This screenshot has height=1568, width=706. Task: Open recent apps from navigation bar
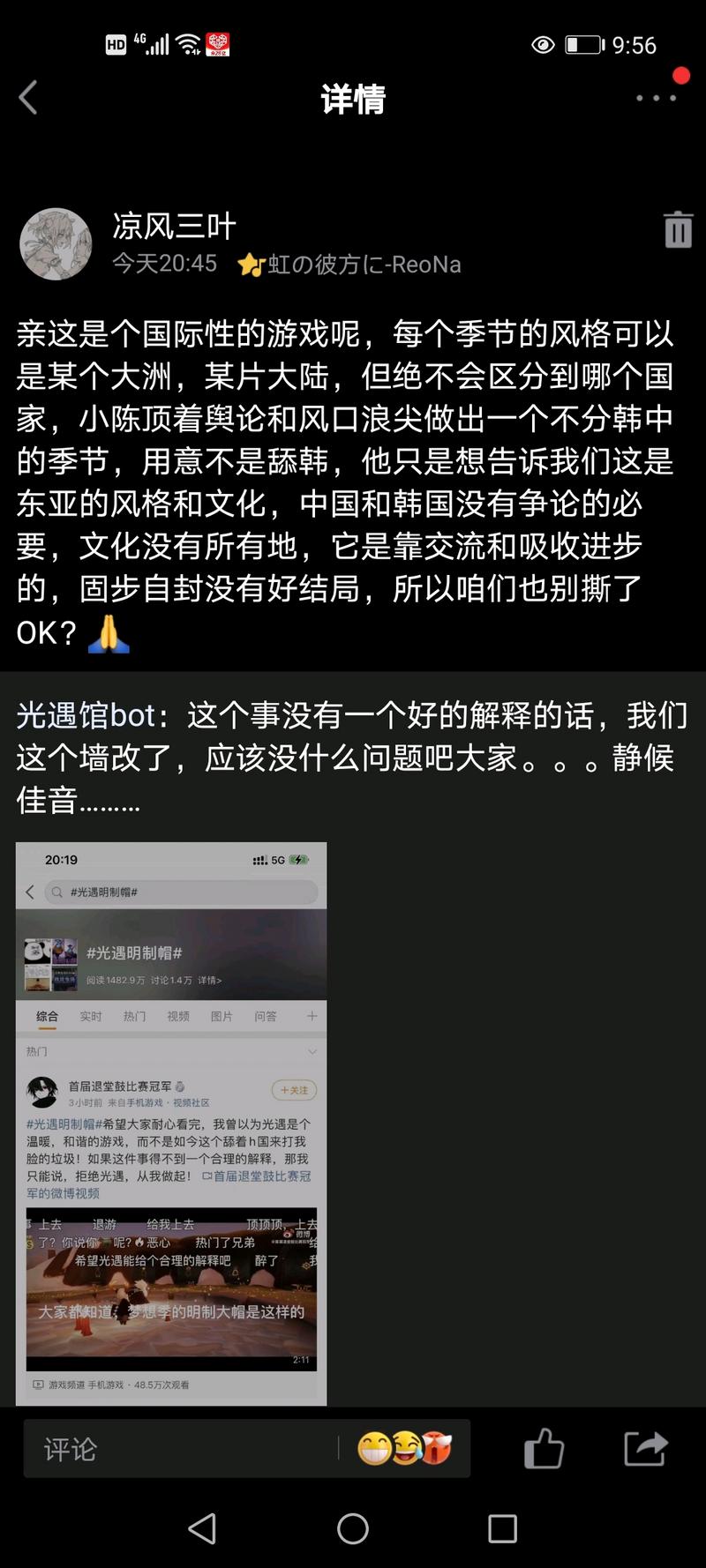[502, 1528]
